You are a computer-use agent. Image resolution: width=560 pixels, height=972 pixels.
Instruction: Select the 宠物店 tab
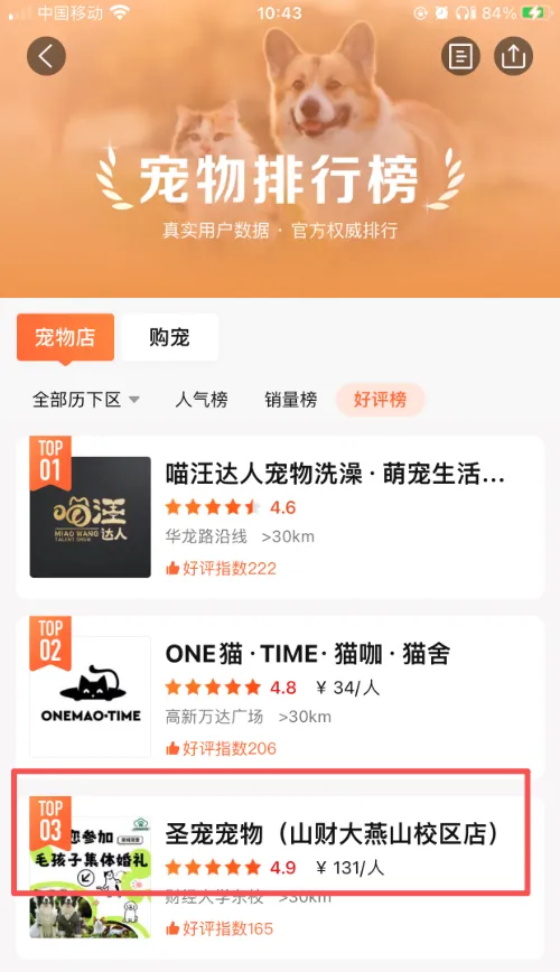tap(65, 337)
